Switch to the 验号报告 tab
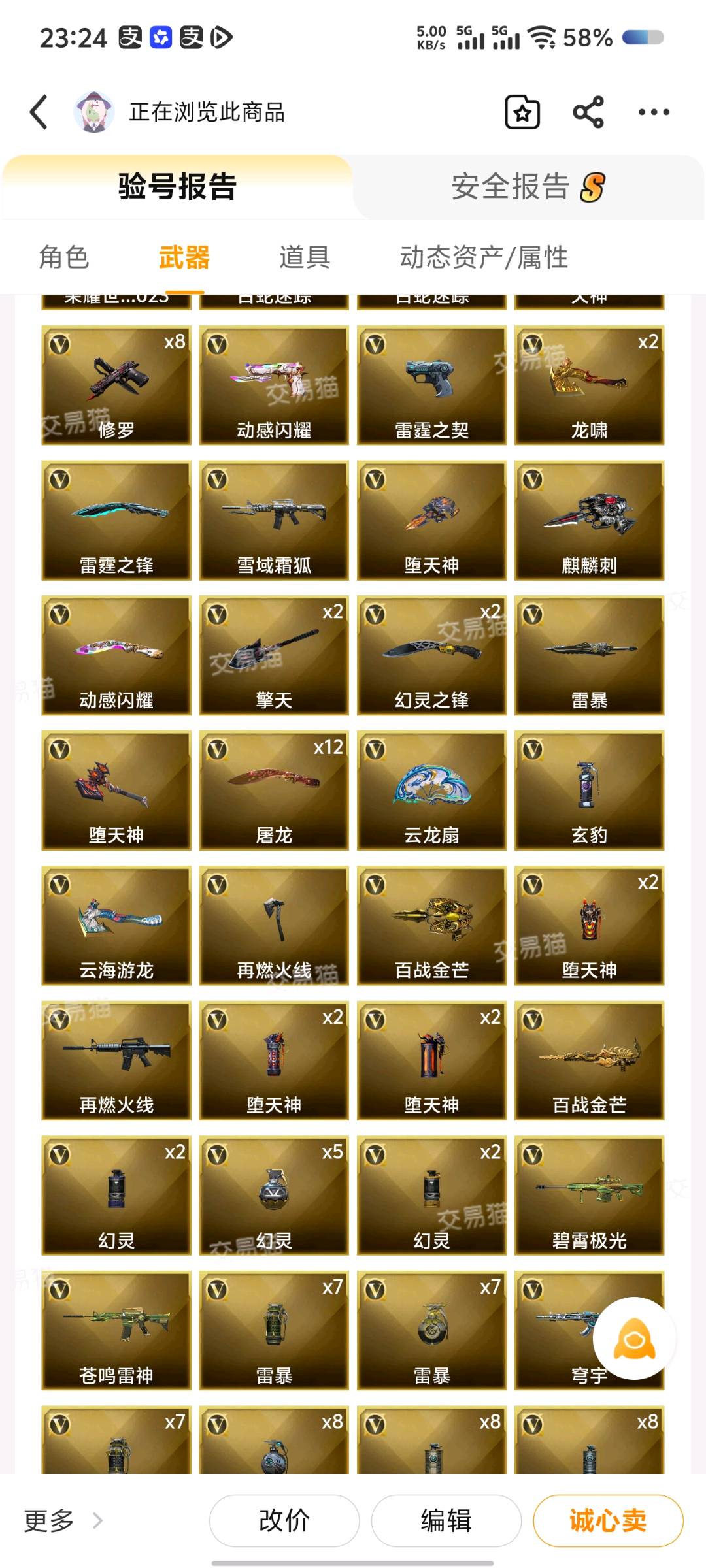Screen dimensions: 706x1568 [177, 187]
